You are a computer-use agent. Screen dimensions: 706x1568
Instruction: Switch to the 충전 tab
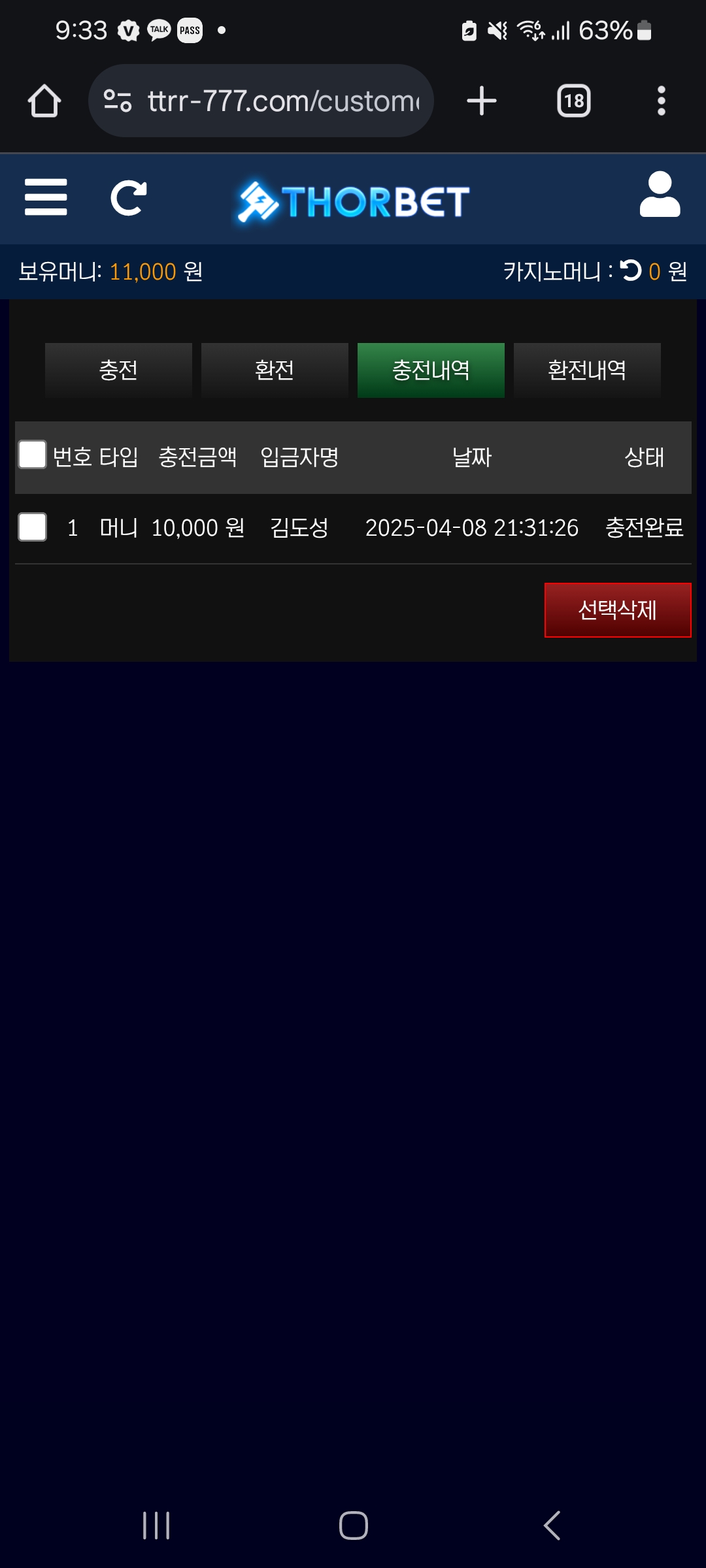(x=118, y=370)
